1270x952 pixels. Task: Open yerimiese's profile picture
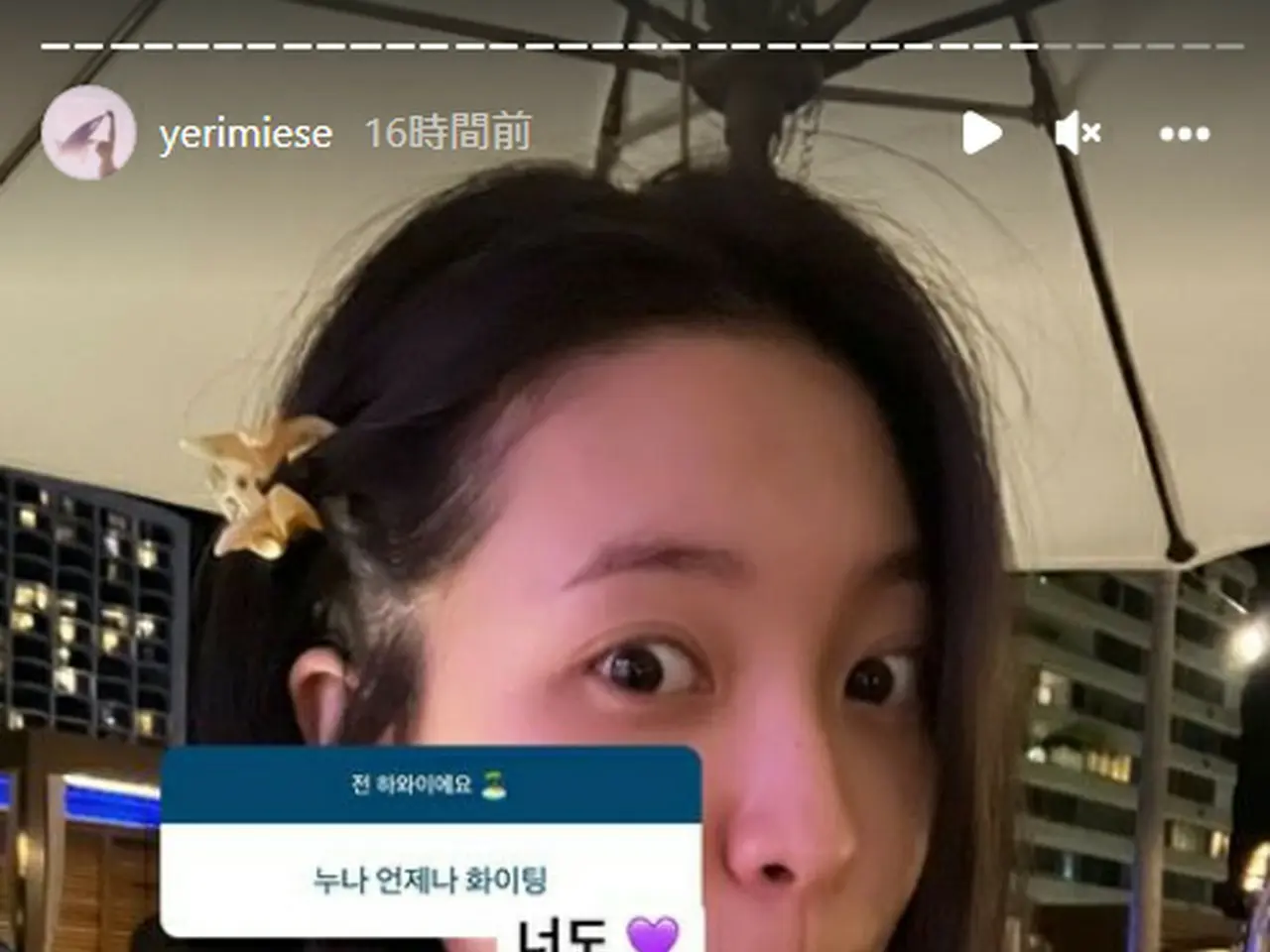(x=88, y=133)
